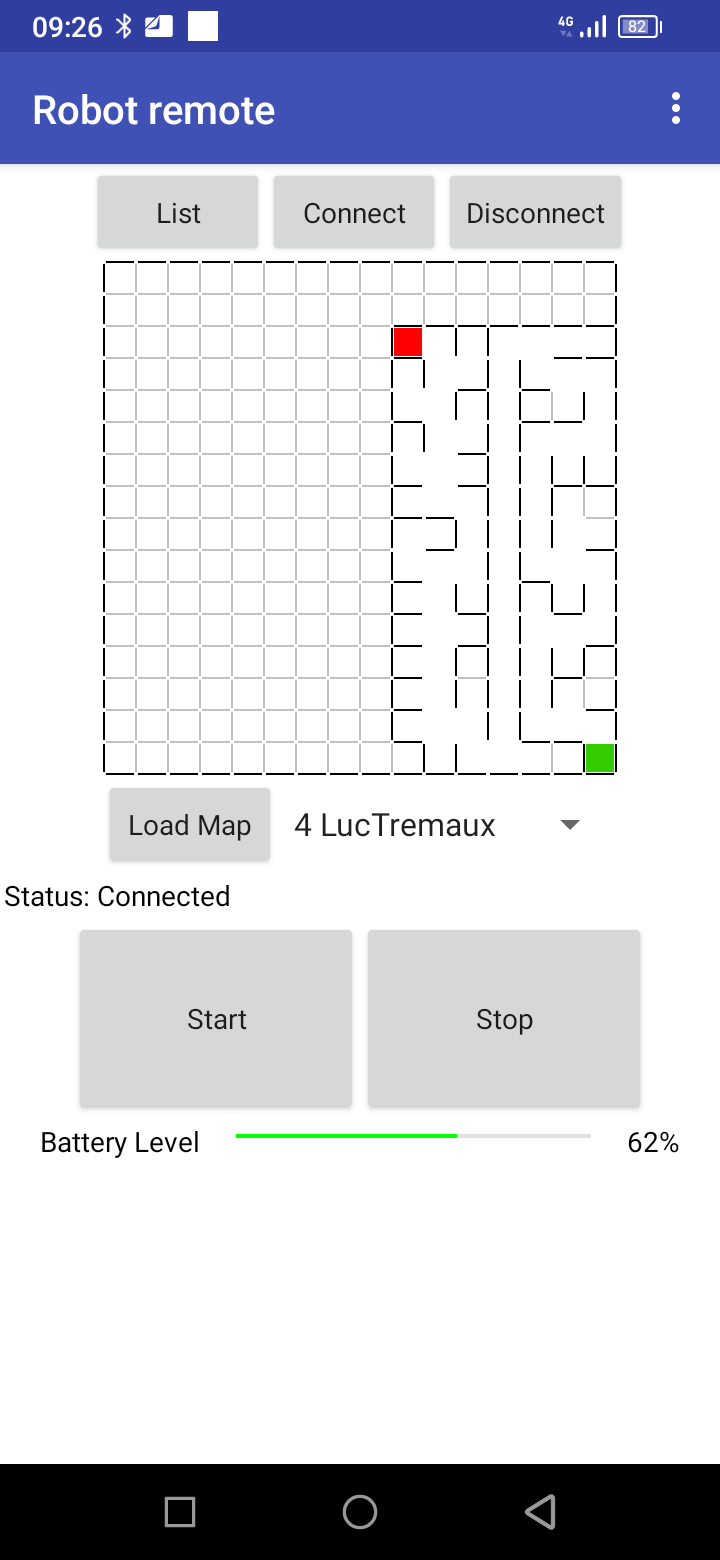Go back using the navigation bar
The height and width of the screenshot is (1560, 720).
tap(540, 1512)
